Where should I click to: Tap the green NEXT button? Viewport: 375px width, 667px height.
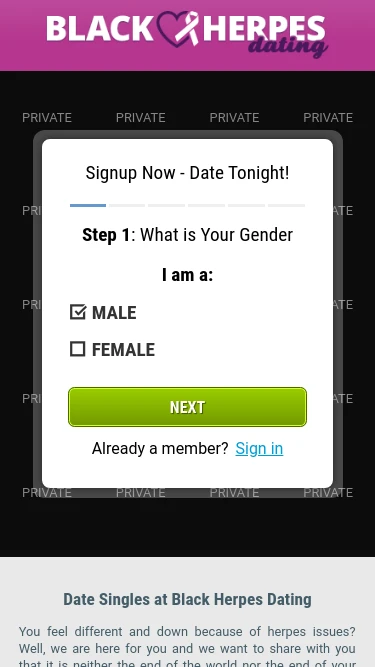187,407
